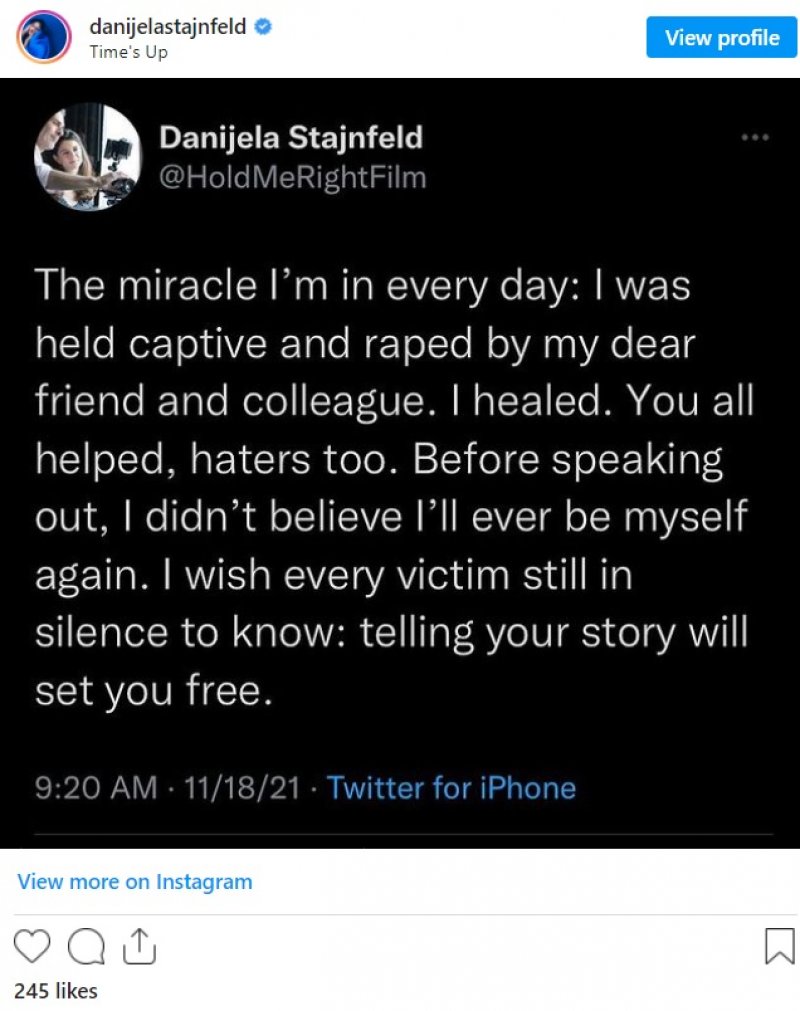This screenshot has height=1011, width=800.
Task: Like this post with the heart icon
Action: tap(33, 946)
